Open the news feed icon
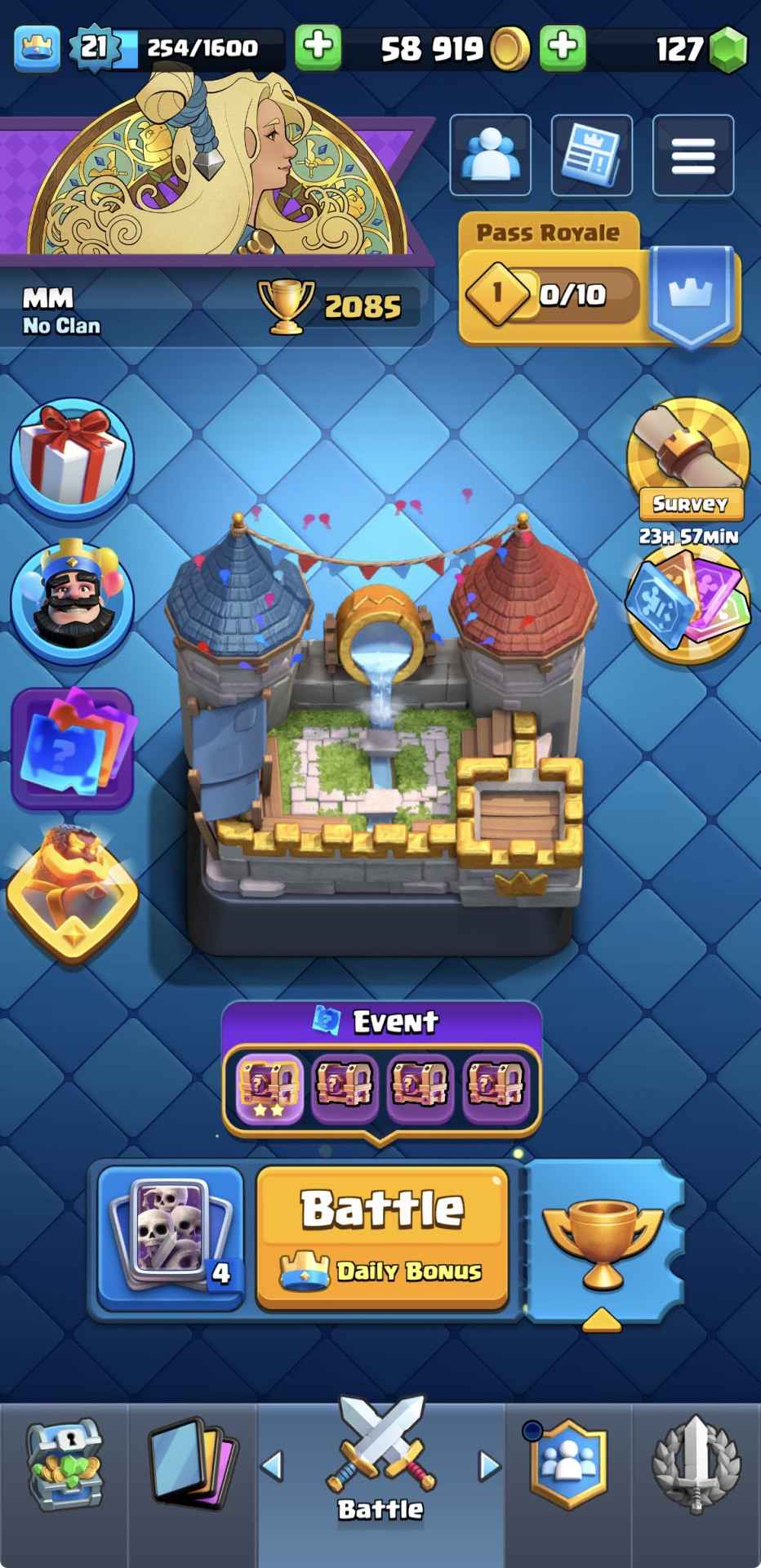 tap(592, 155)
